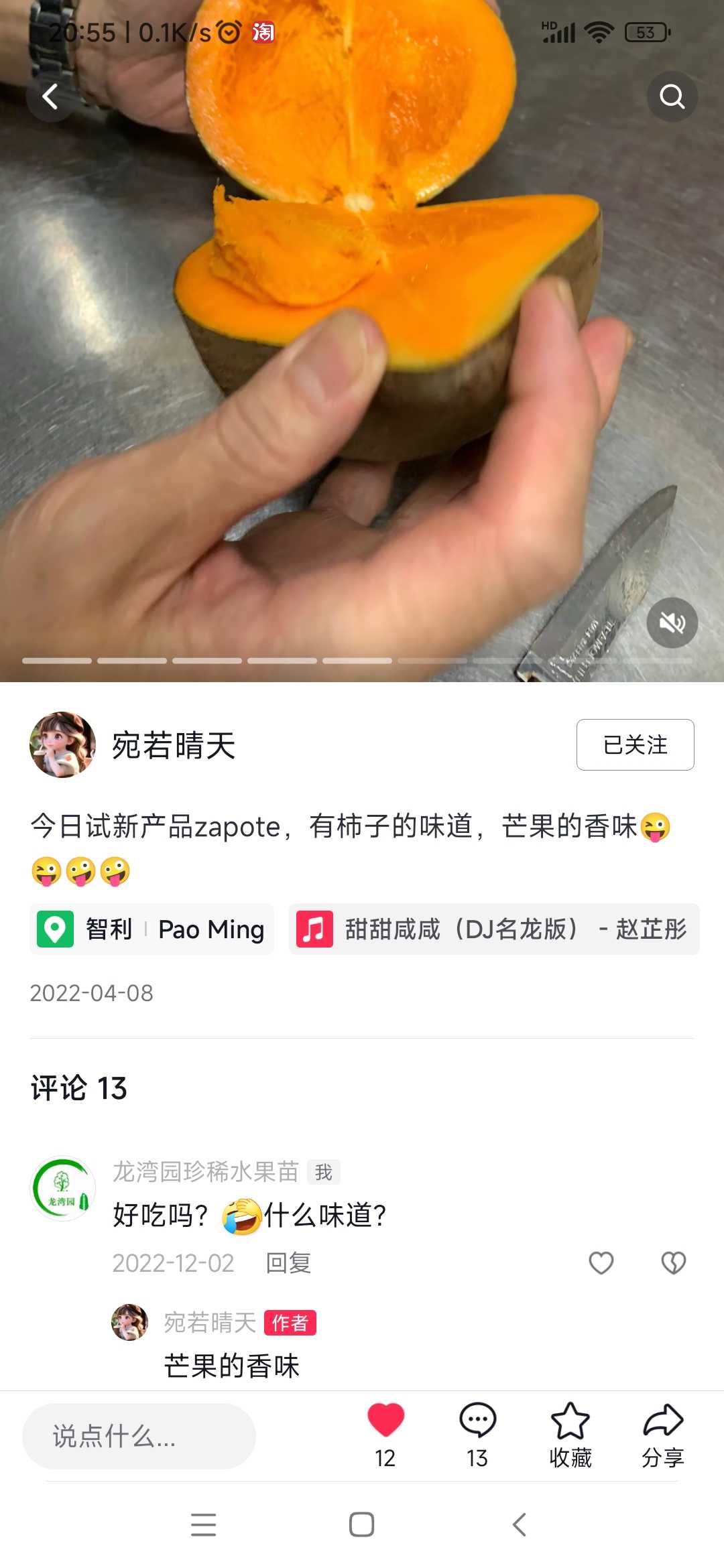Tap the 说点什么 comment input
This screenshot has width=724, height=1568.
139,1436
